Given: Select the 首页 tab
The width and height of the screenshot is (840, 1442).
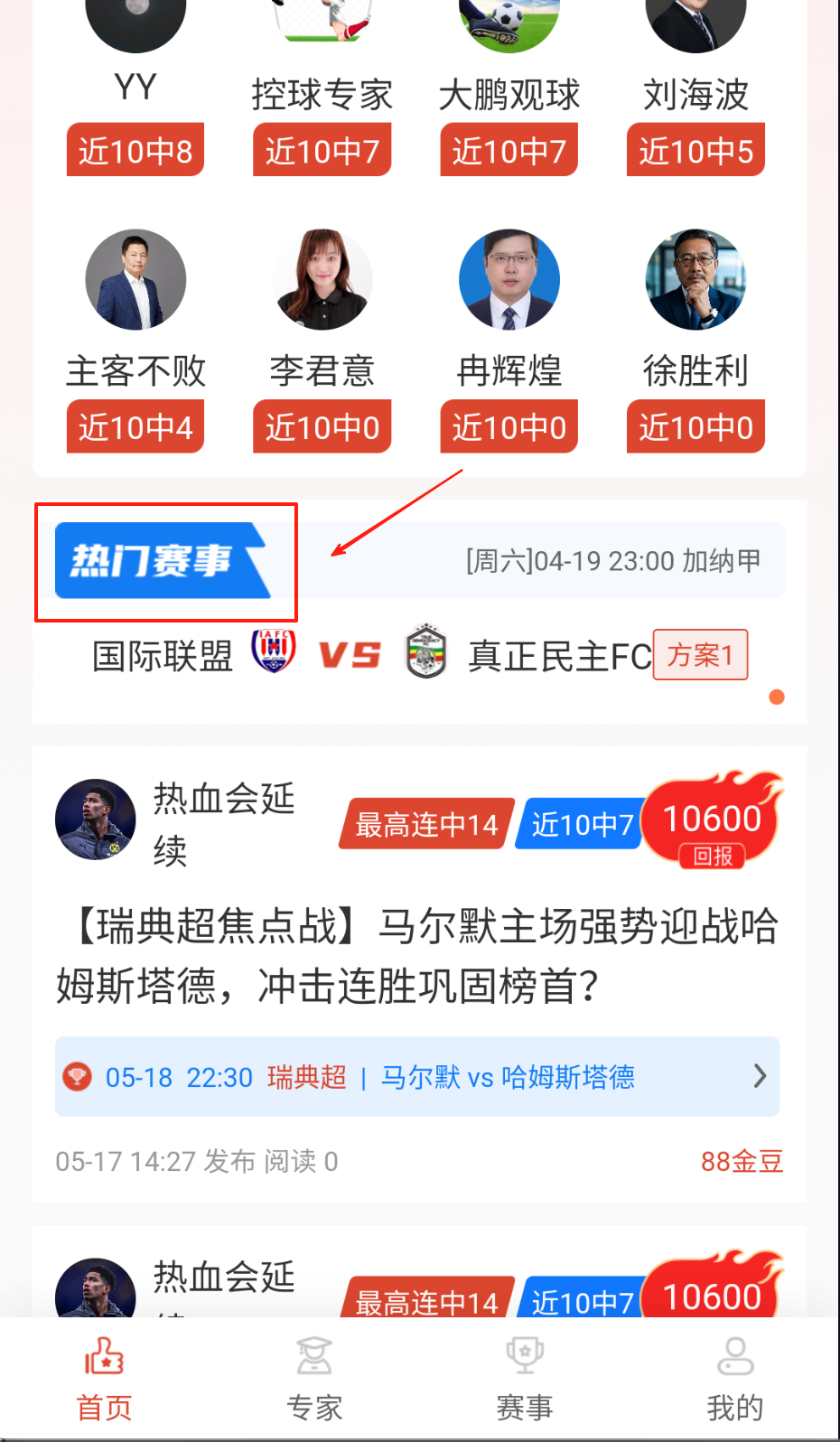Looking at the screenshot, I should 104,1380.
